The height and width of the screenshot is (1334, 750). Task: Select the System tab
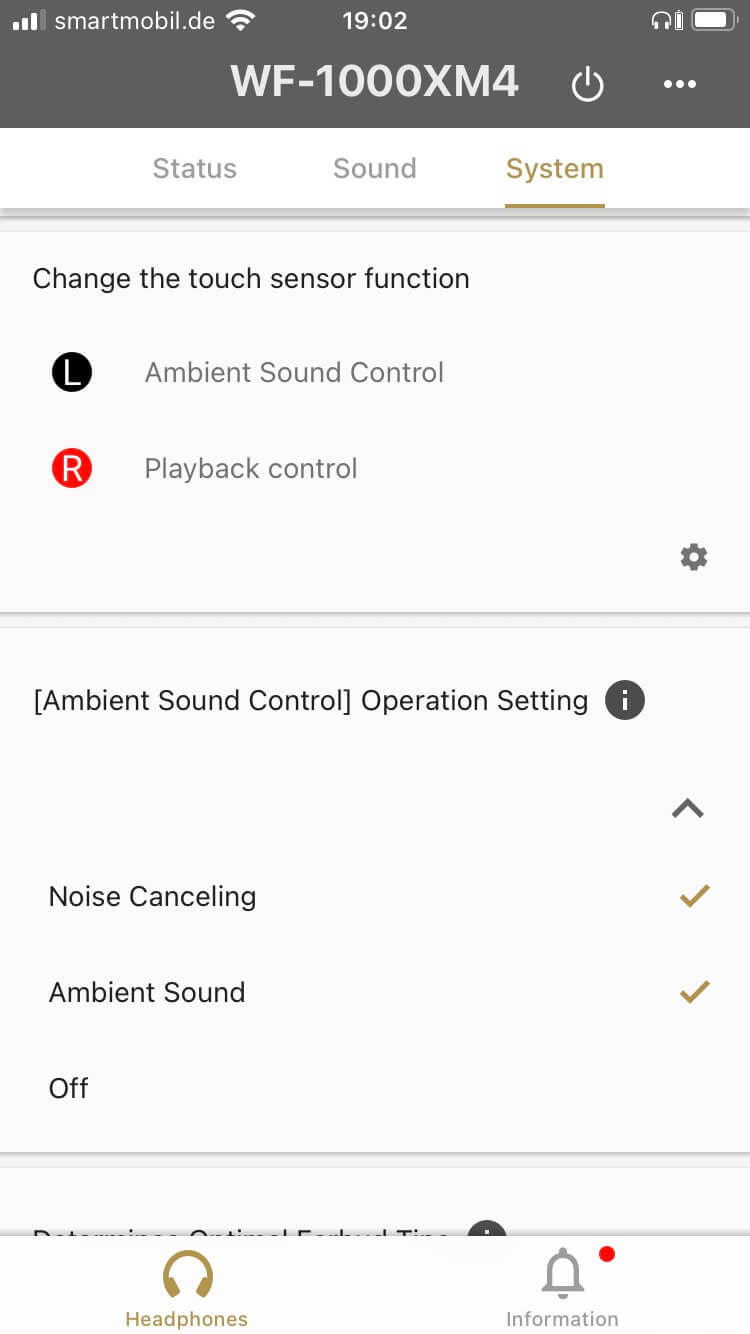[x=554, y=168]
